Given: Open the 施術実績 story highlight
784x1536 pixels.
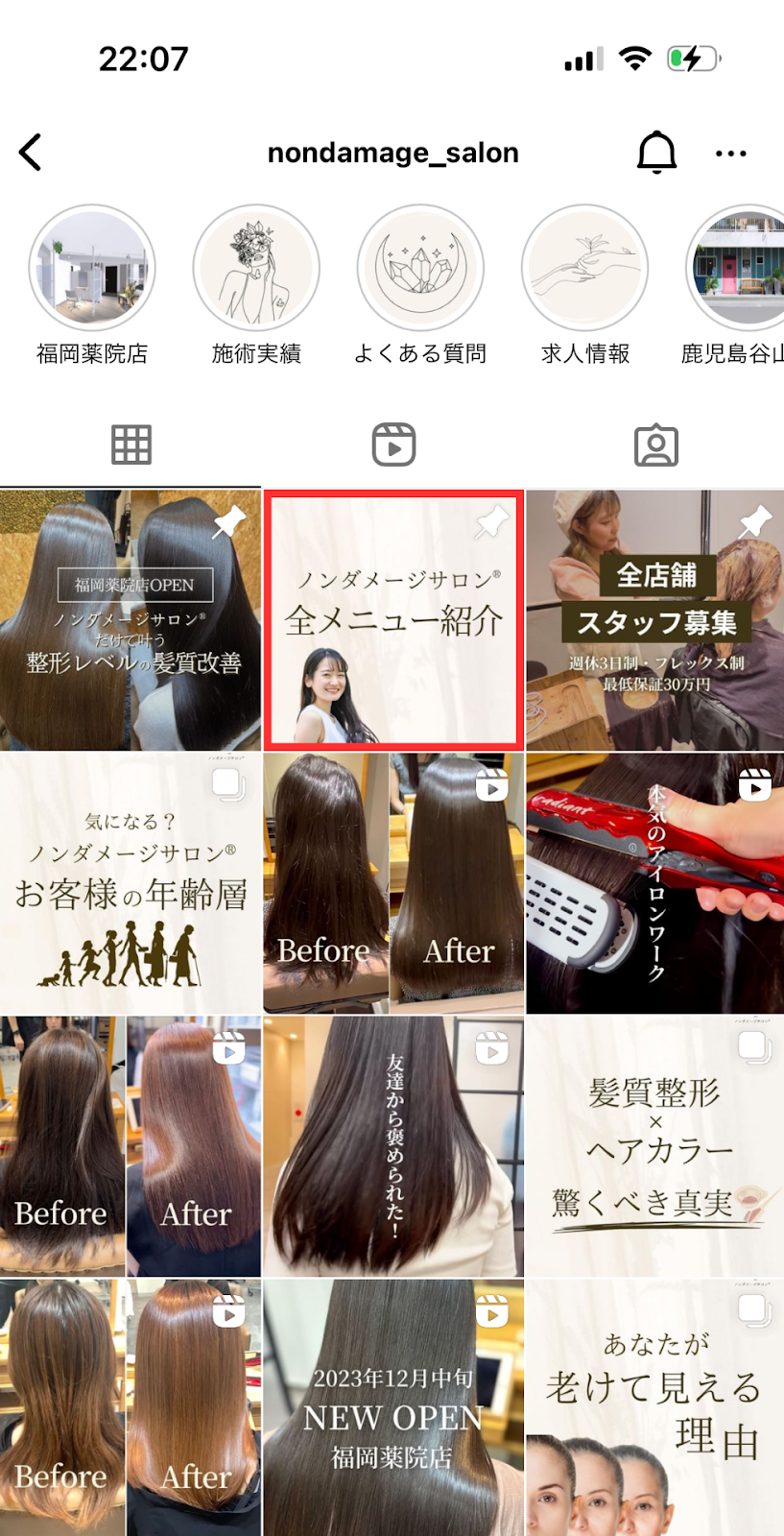Looking at the screenshot, I should coord(256,269).
